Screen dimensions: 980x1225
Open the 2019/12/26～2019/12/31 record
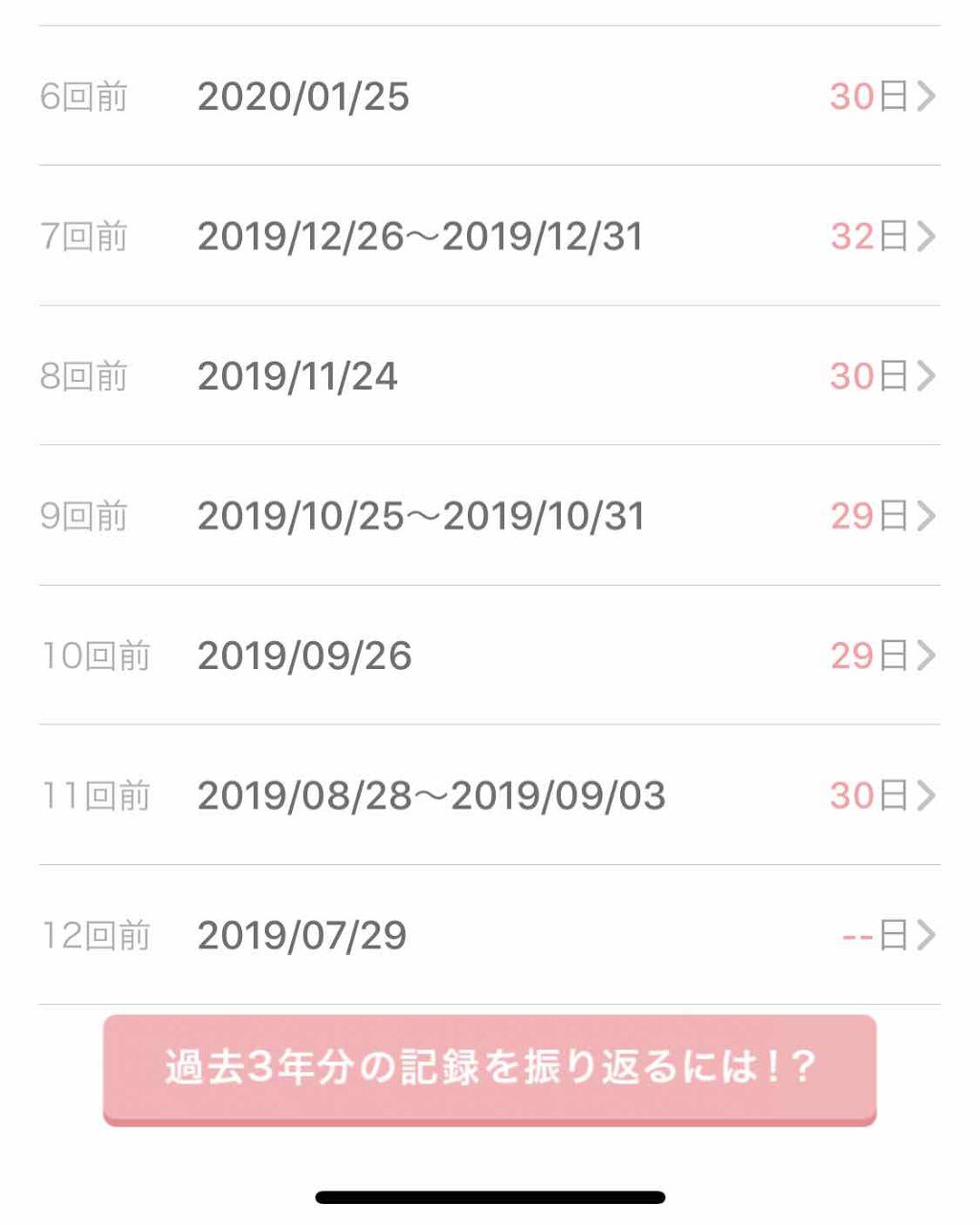pyautogui.click(x=489, y=236)
